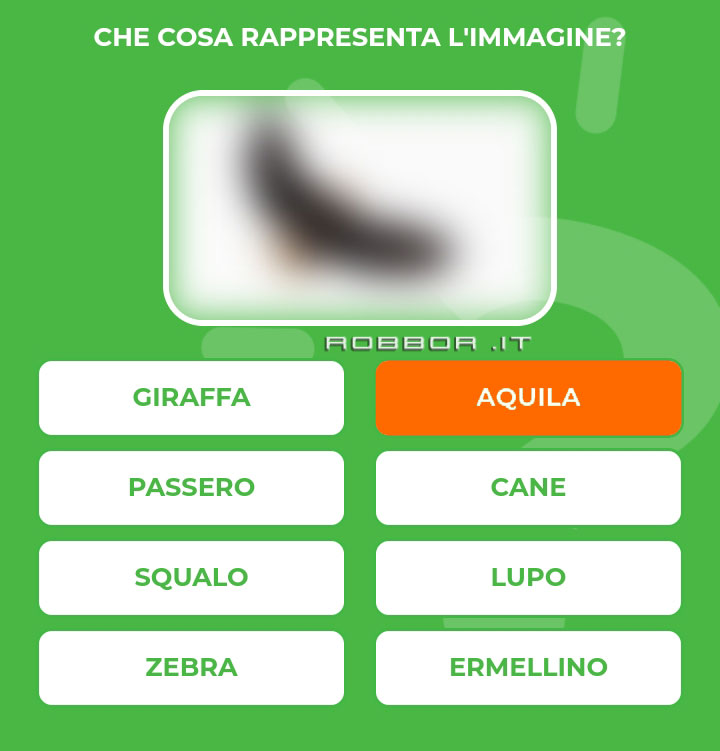Choose AQUILA as the answer

[x=528, y=398]
